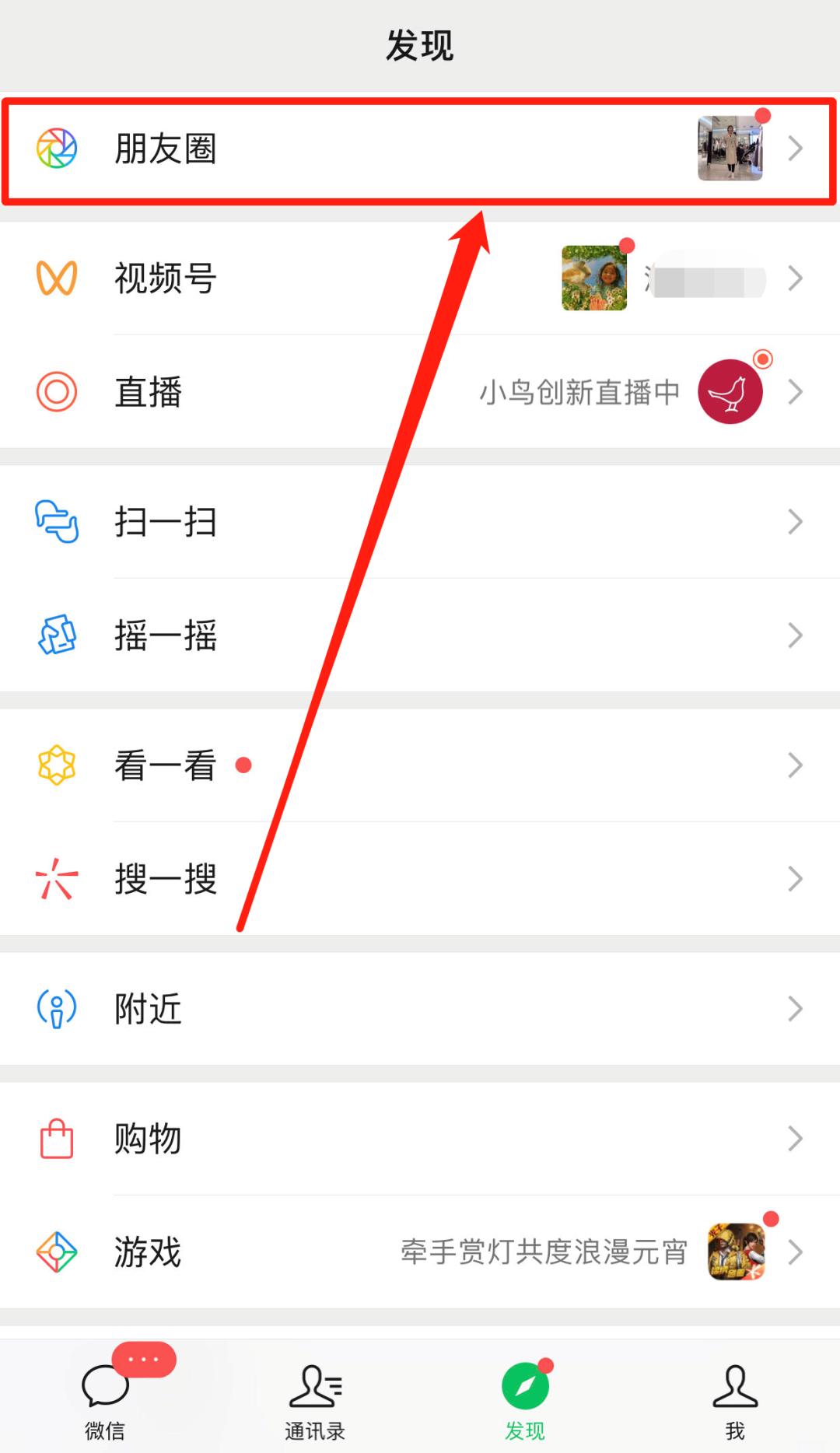Select the 视频号 Channels icon

[x=57, y=278]
